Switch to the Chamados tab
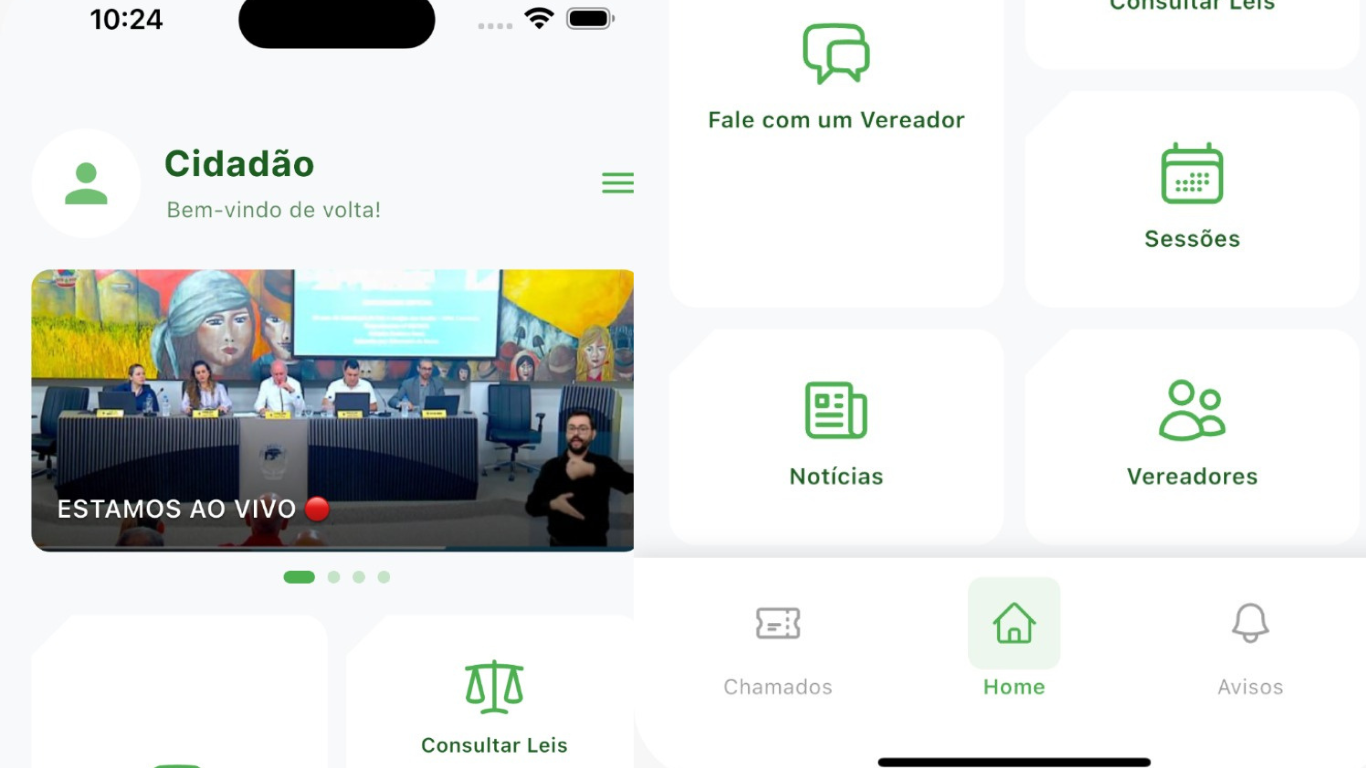Screen dimensions: 1366x768 point(778,648)
